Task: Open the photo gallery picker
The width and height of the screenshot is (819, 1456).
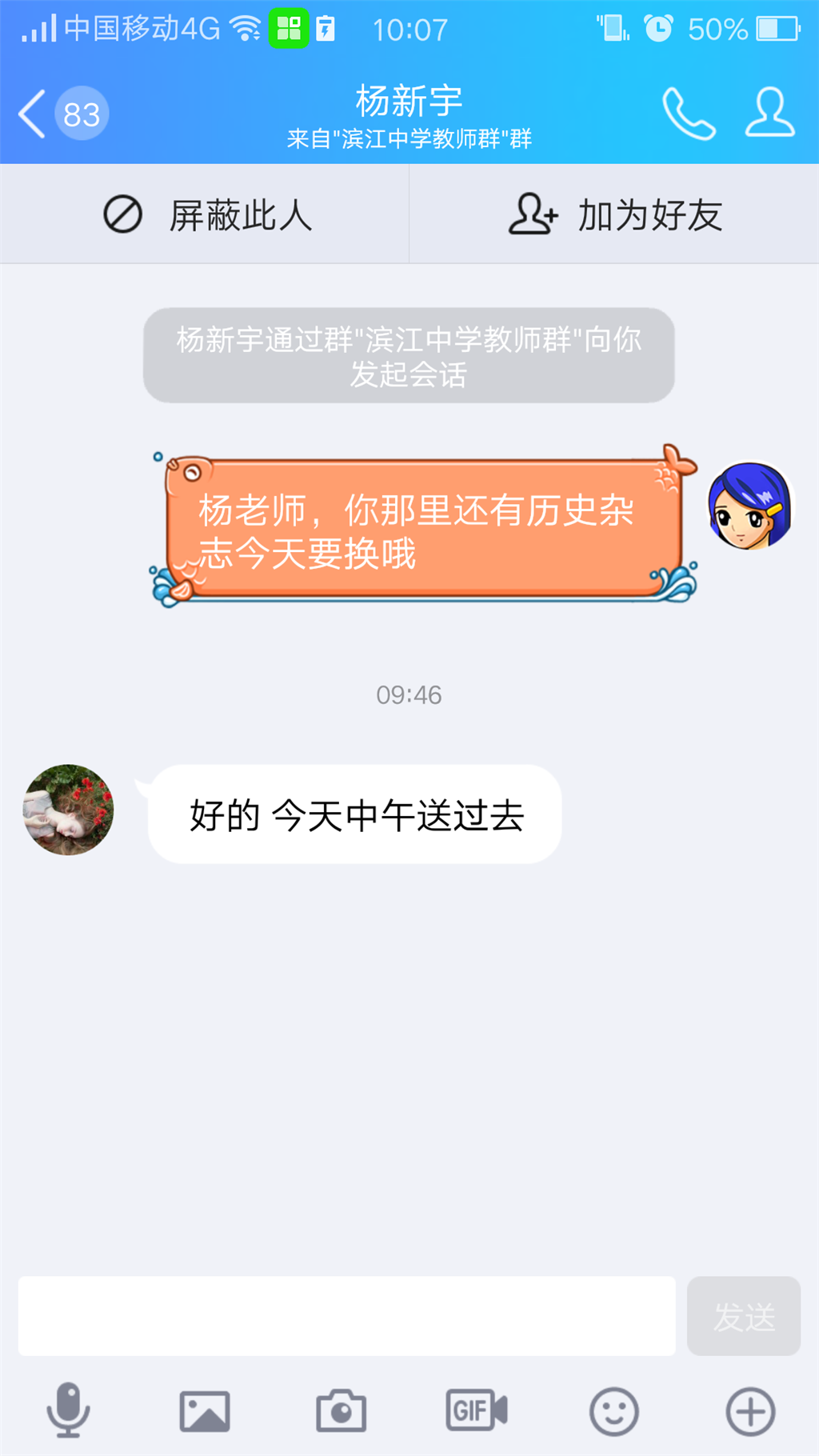Action: tap(205, 1410)
